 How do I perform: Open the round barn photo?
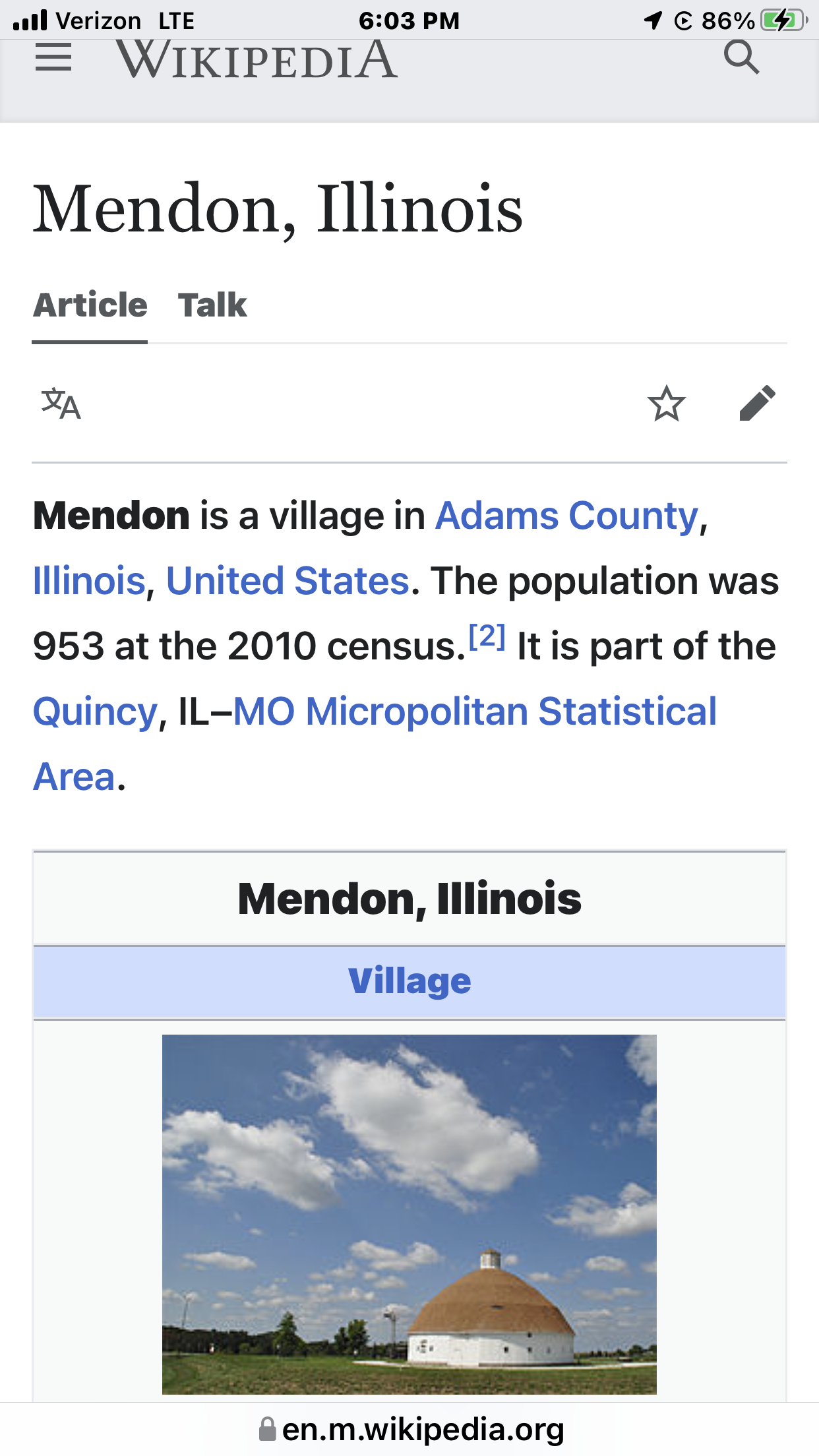[409, 1214]
